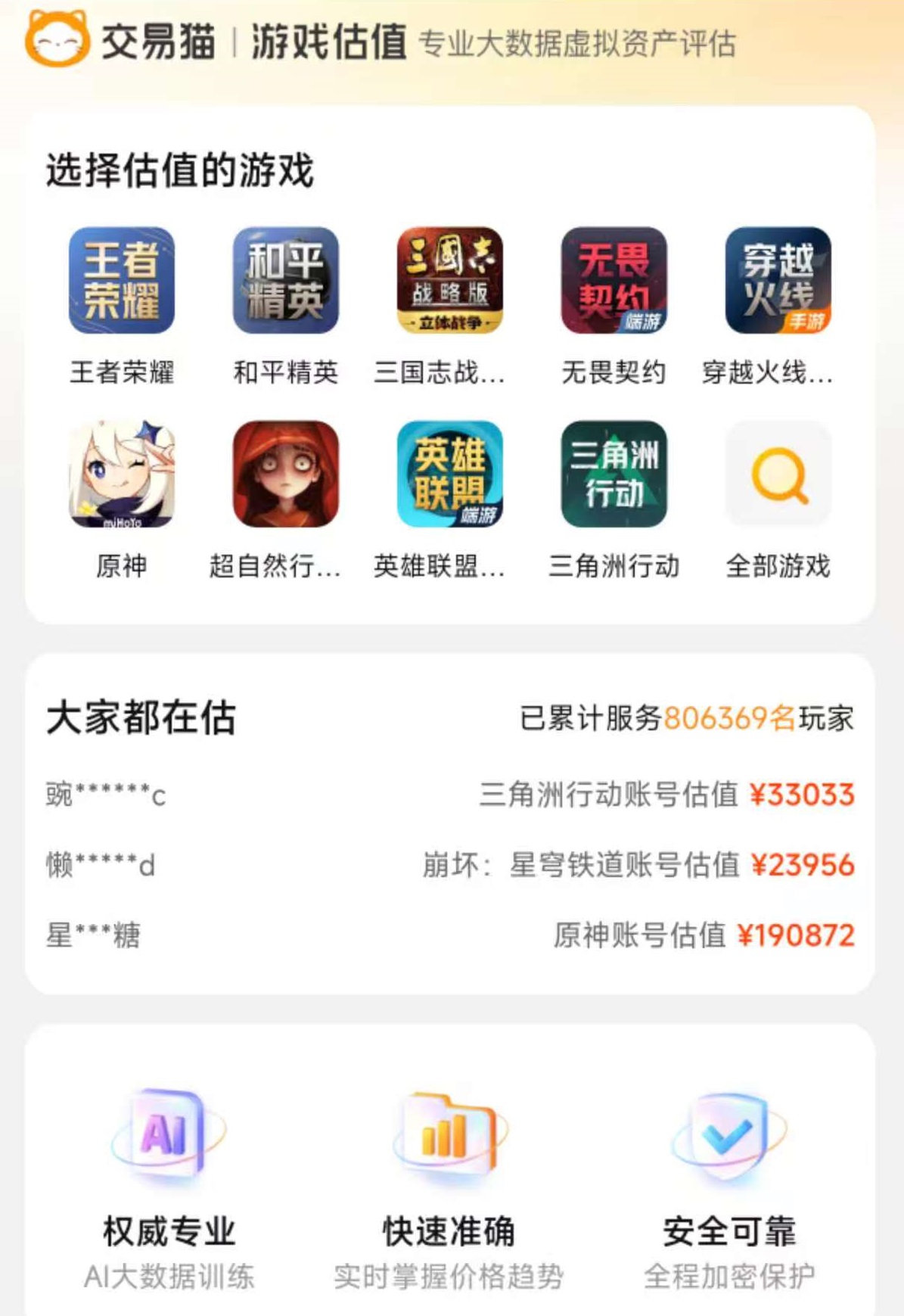Choose the 超自然行动 game icon
Screen dimensions: 904x1316
coord(285,474)
